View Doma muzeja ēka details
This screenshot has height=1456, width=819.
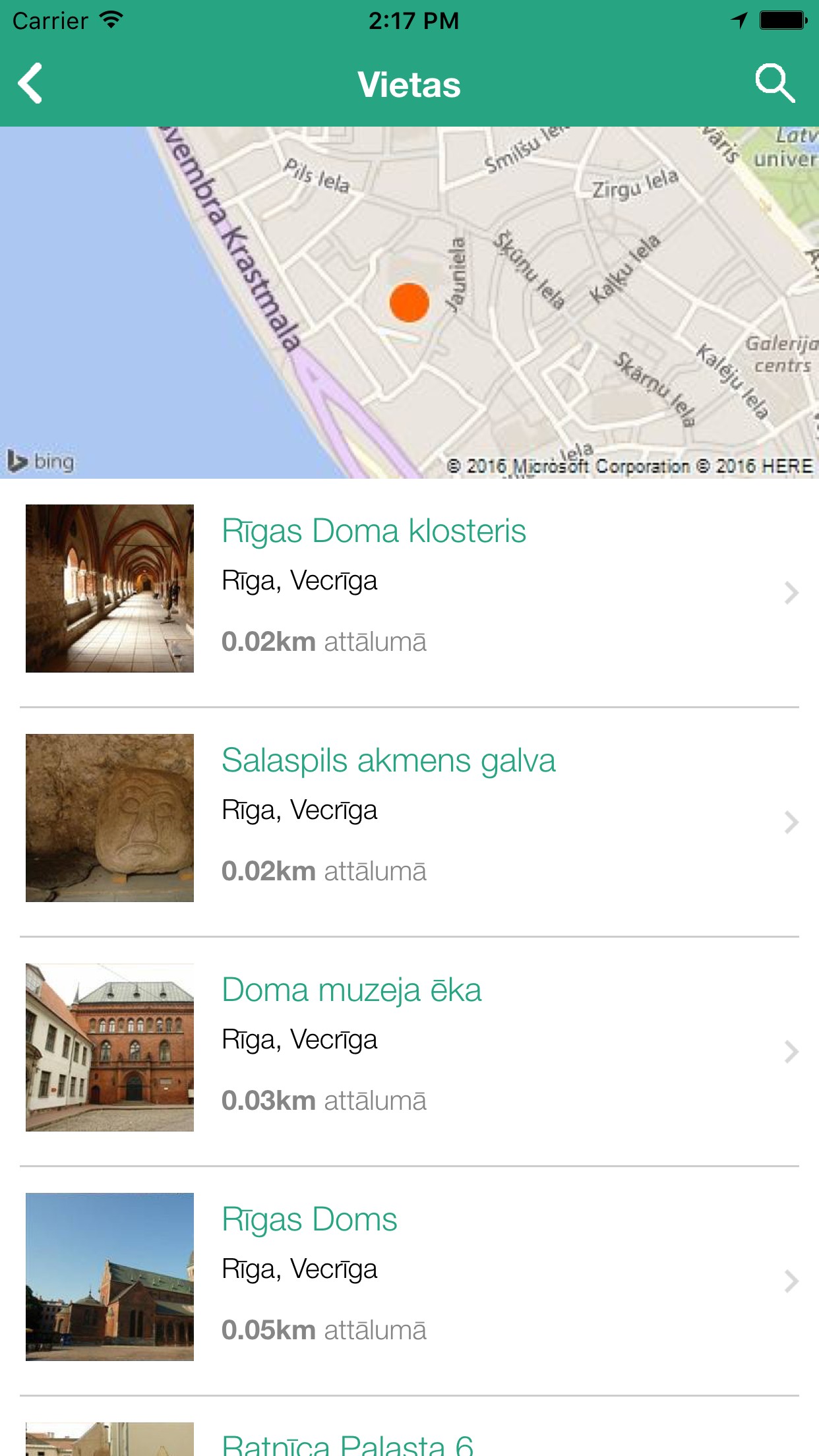(x=409, y=1051)
